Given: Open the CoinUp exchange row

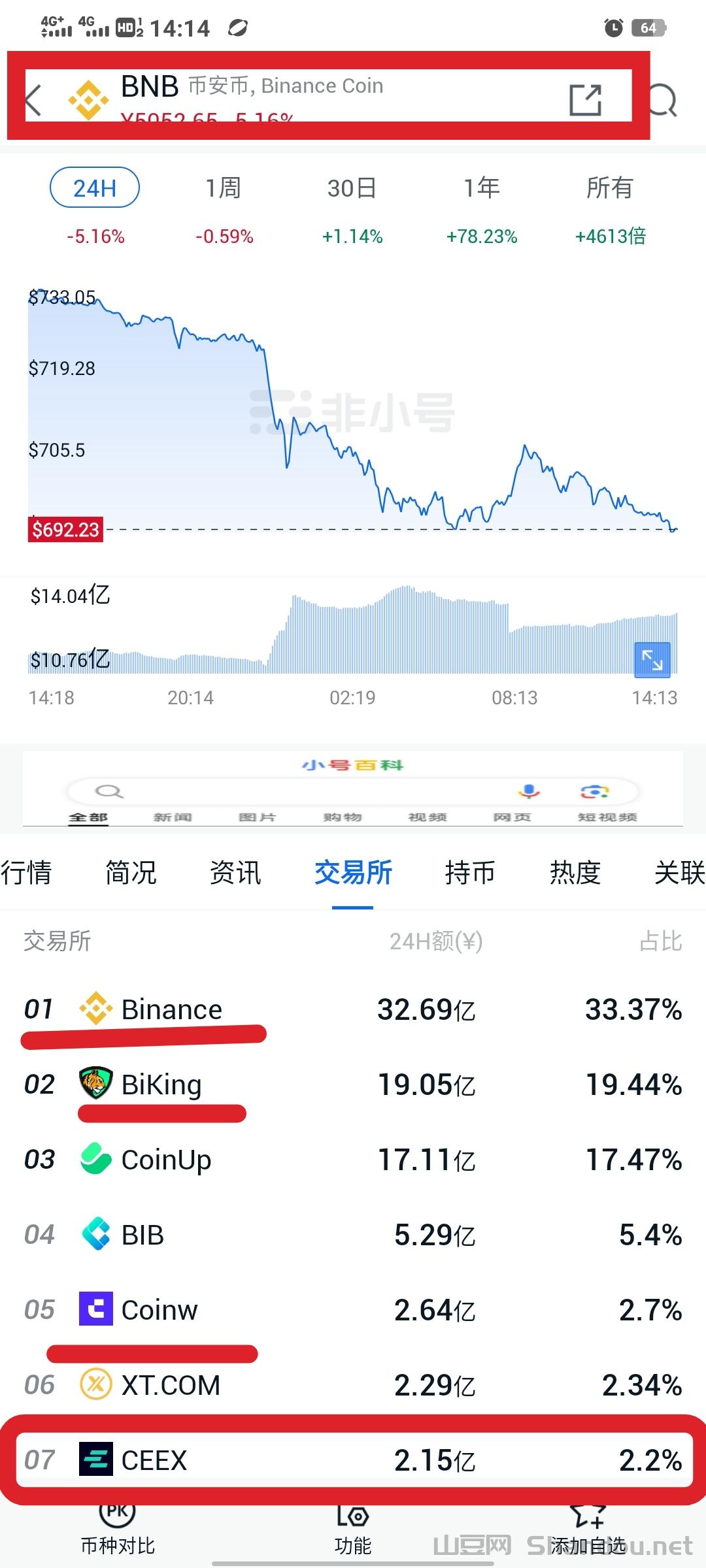Looking at the screenshot, I should 353,1160.
